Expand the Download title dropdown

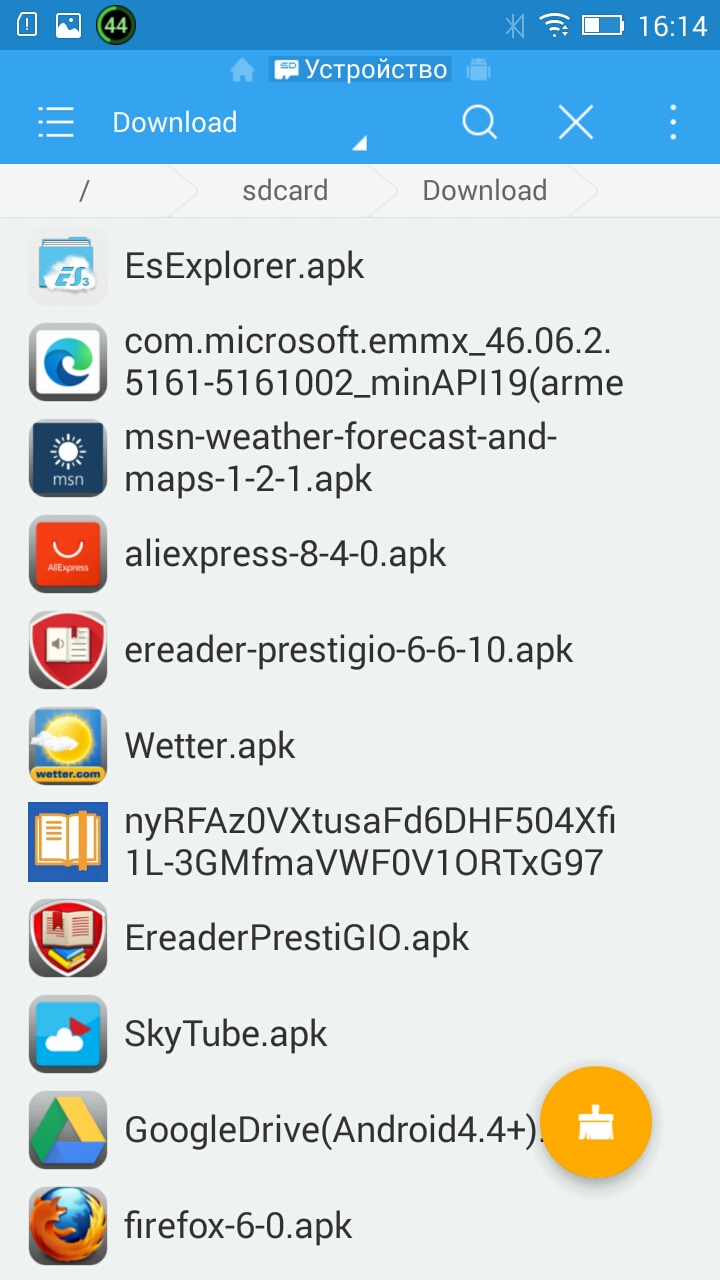[x=358, y=143]
